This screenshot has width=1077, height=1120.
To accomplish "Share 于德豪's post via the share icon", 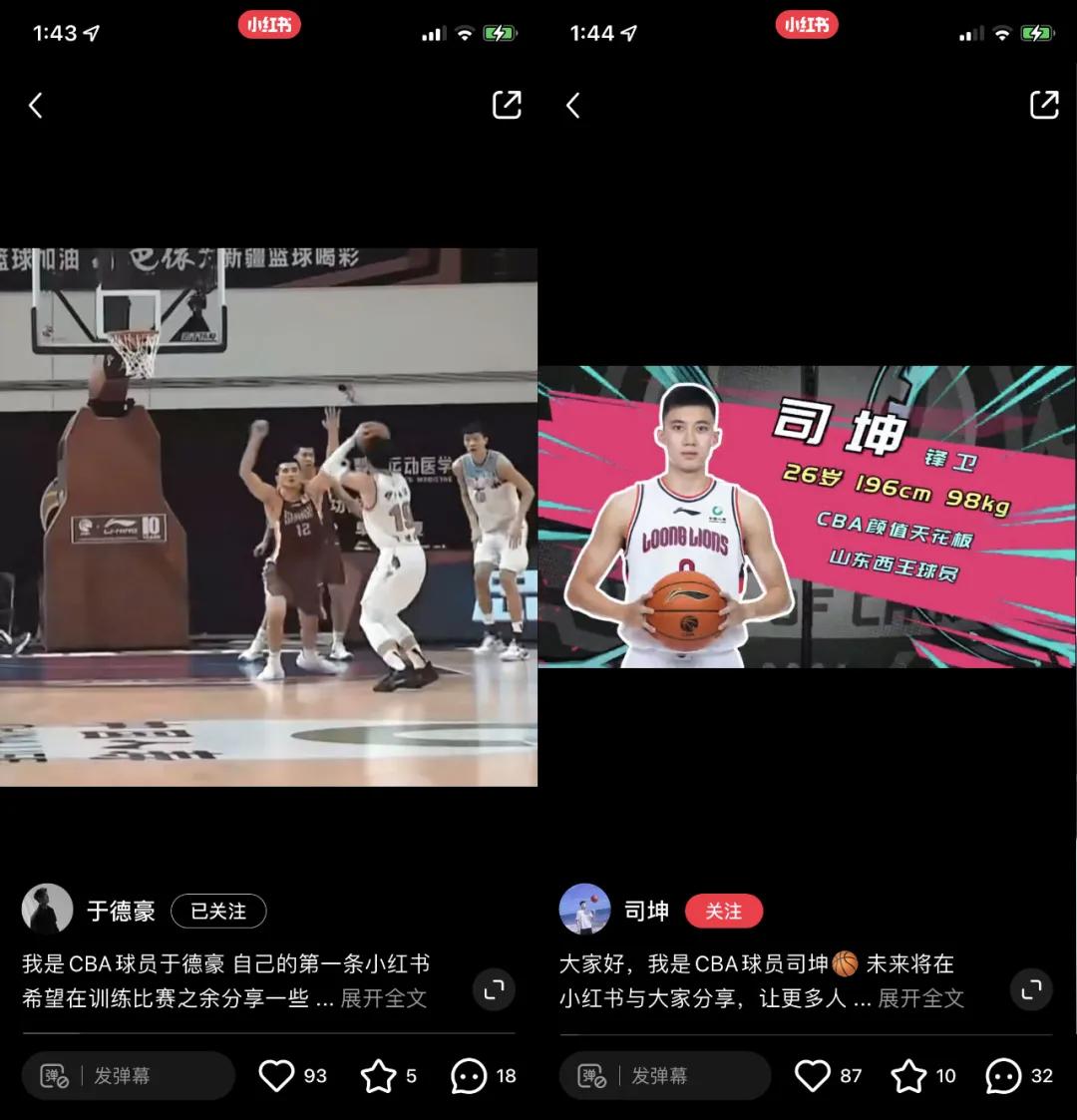I will click(506, 104).
